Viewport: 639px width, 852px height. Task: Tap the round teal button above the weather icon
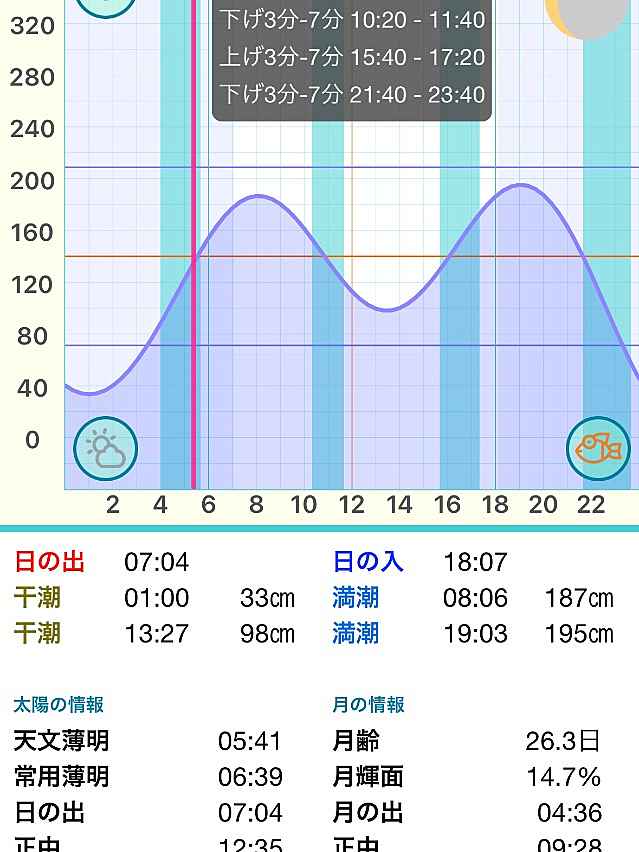(106, 5)
